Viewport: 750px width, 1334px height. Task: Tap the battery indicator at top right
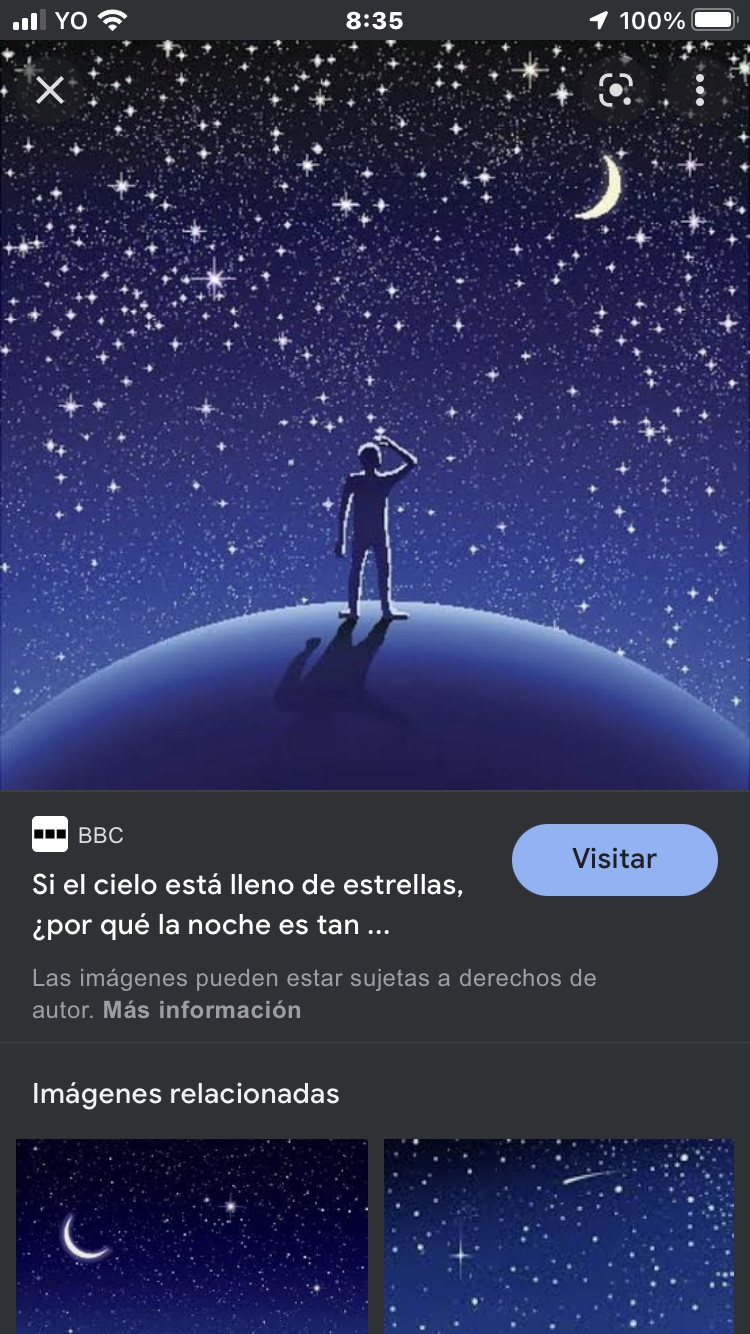tap(714, 19)
